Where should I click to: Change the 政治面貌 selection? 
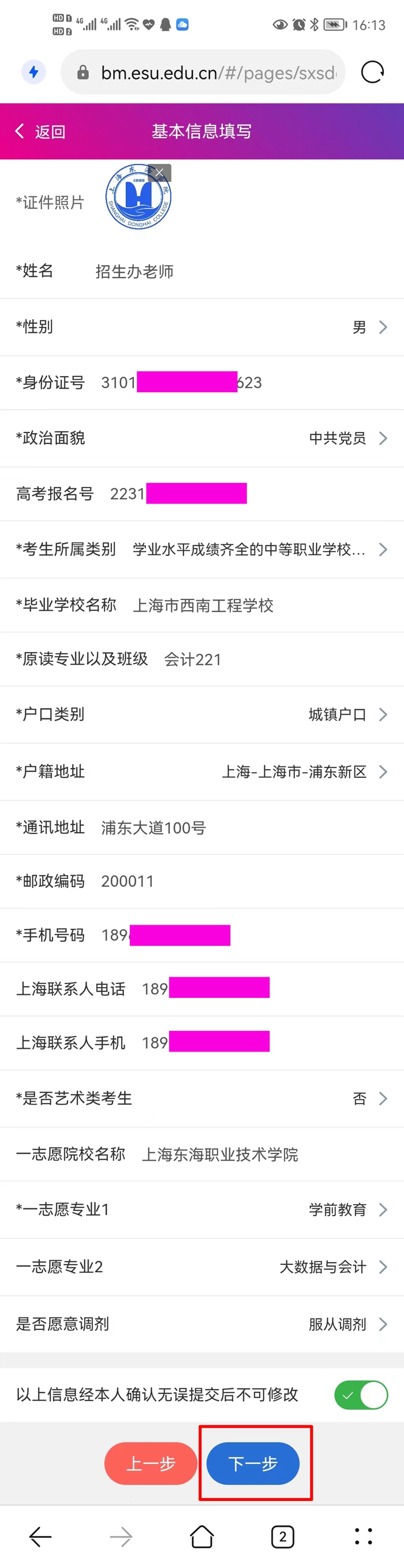346,438
